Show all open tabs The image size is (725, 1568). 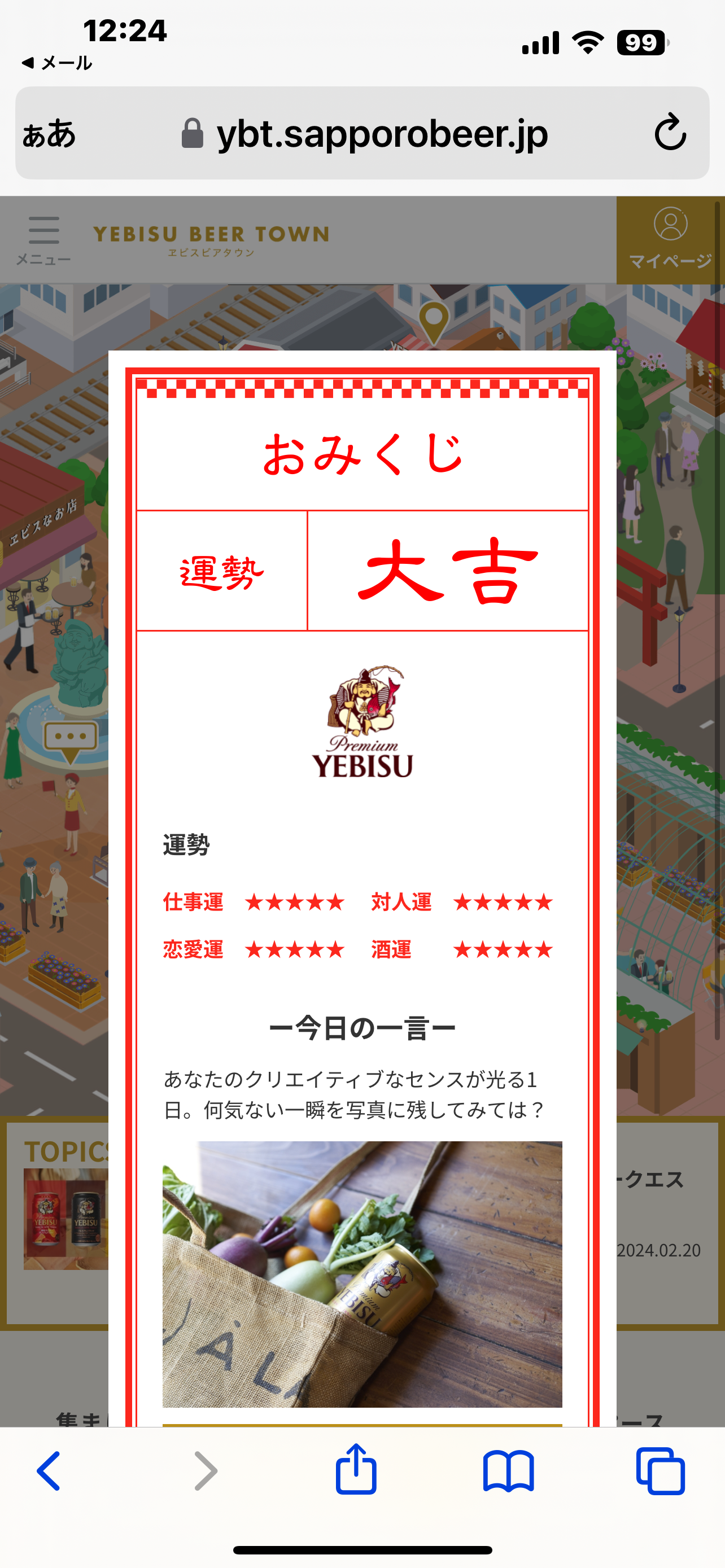click(661, 1470)
